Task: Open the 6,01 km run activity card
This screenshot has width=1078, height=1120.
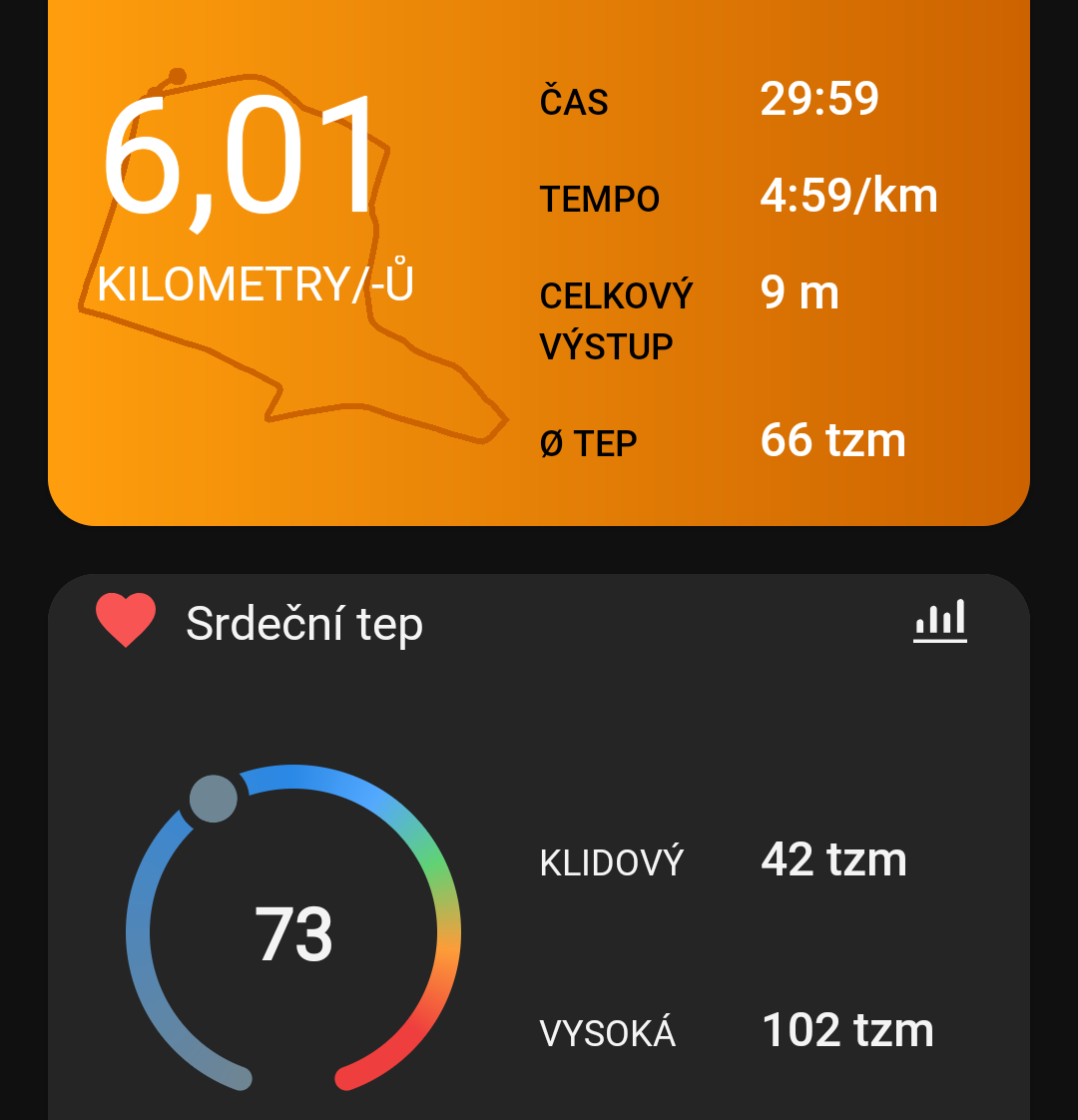Action: 539,263
